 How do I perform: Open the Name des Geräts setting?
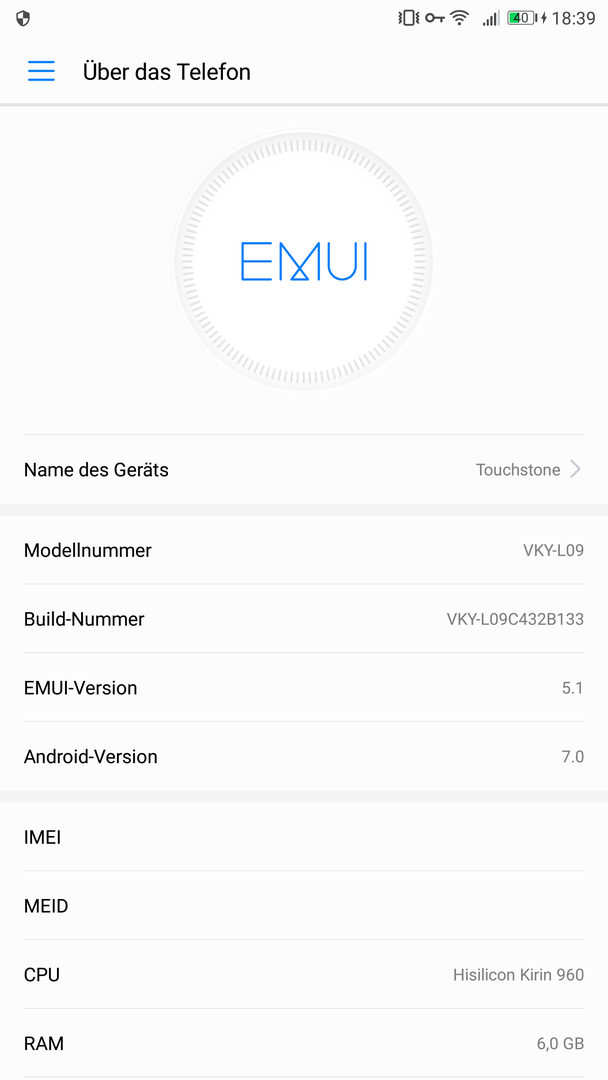pos(303,470)
